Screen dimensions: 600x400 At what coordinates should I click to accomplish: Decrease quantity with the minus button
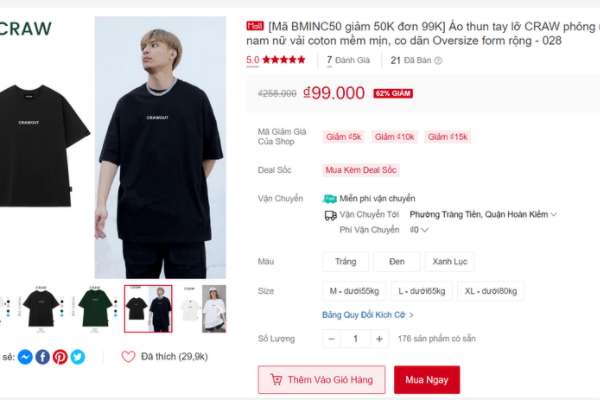pyautogui.click(x=332, y=339)
